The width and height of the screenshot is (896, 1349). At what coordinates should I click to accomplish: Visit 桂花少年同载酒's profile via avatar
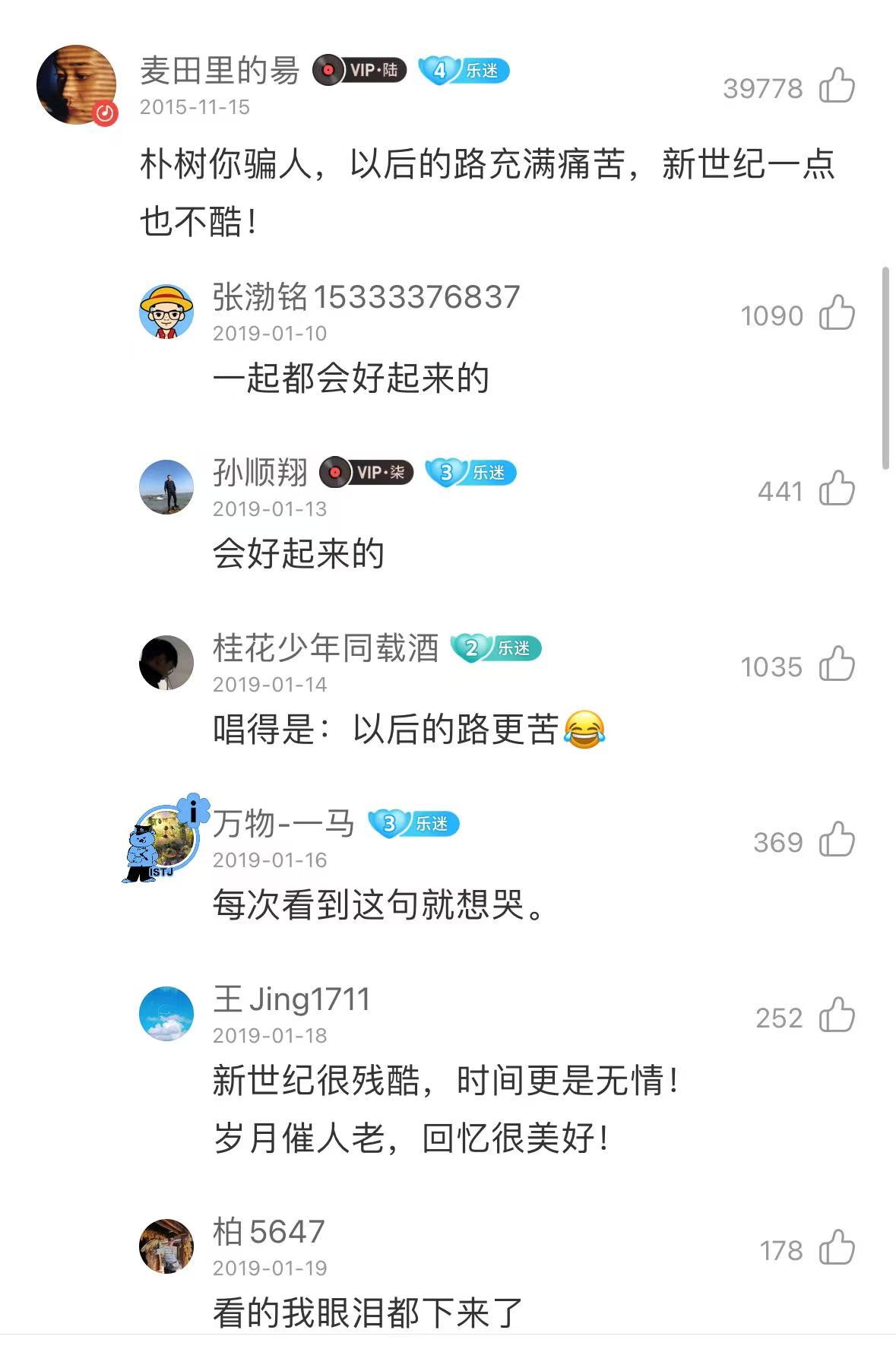click(x=166, y=663)
